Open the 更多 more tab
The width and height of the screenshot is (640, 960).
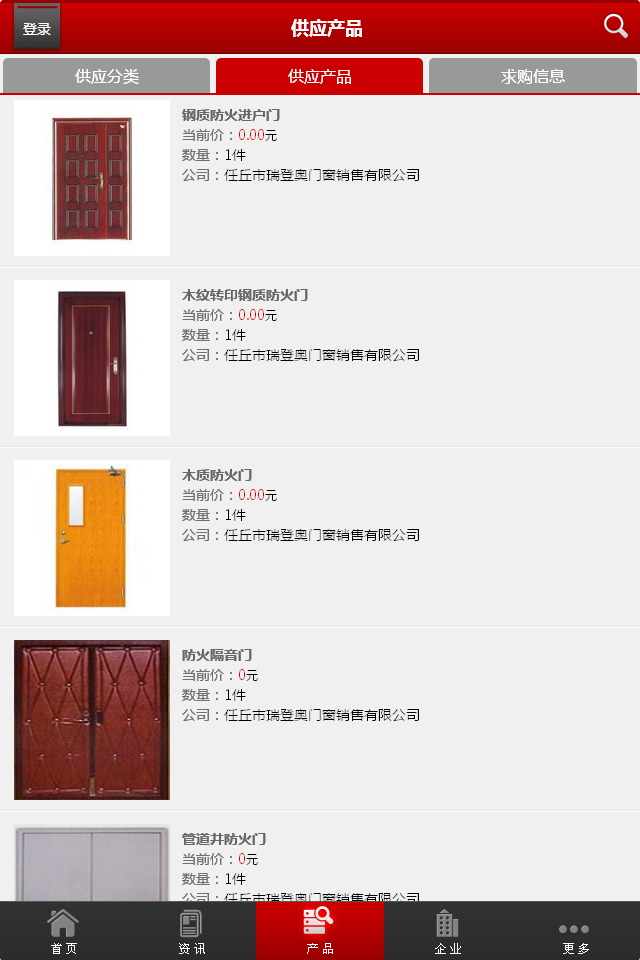pyautogui.click(x=576, y=931)
